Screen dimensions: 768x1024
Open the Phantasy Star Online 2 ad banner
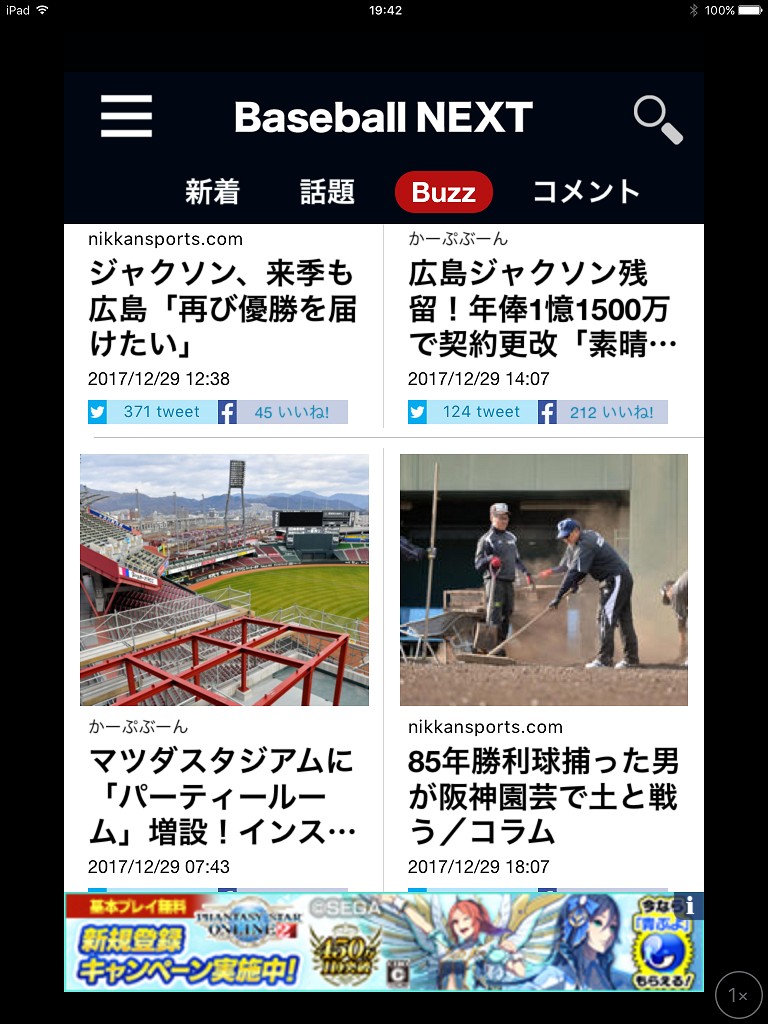370,942
